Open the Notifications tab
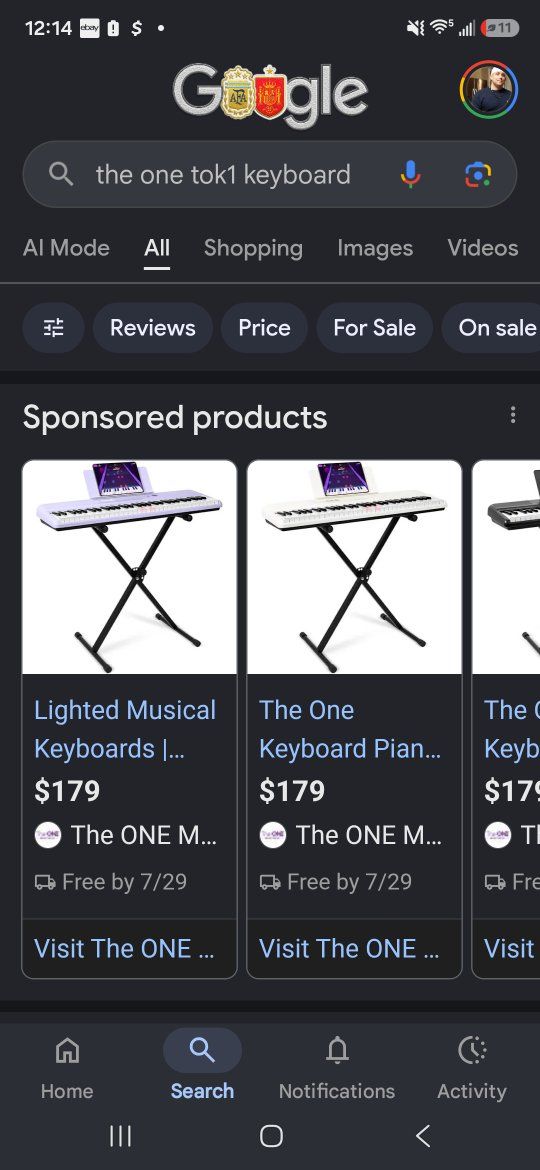 pos(337,1068)
